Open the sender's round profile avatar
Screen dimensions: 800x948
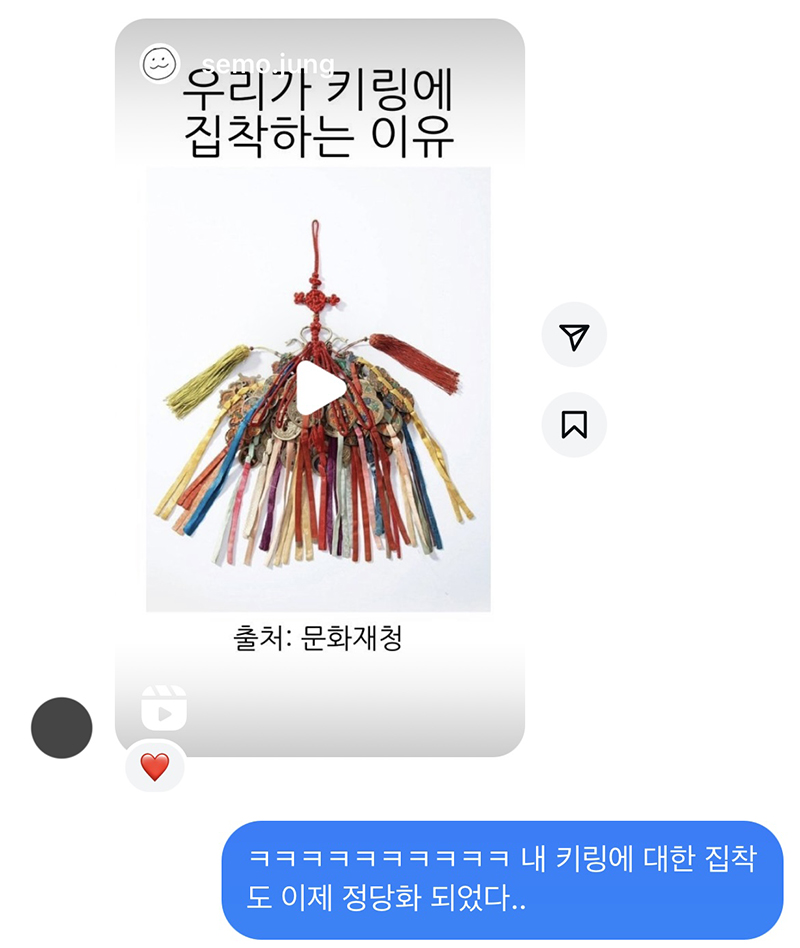coord(62,728)
